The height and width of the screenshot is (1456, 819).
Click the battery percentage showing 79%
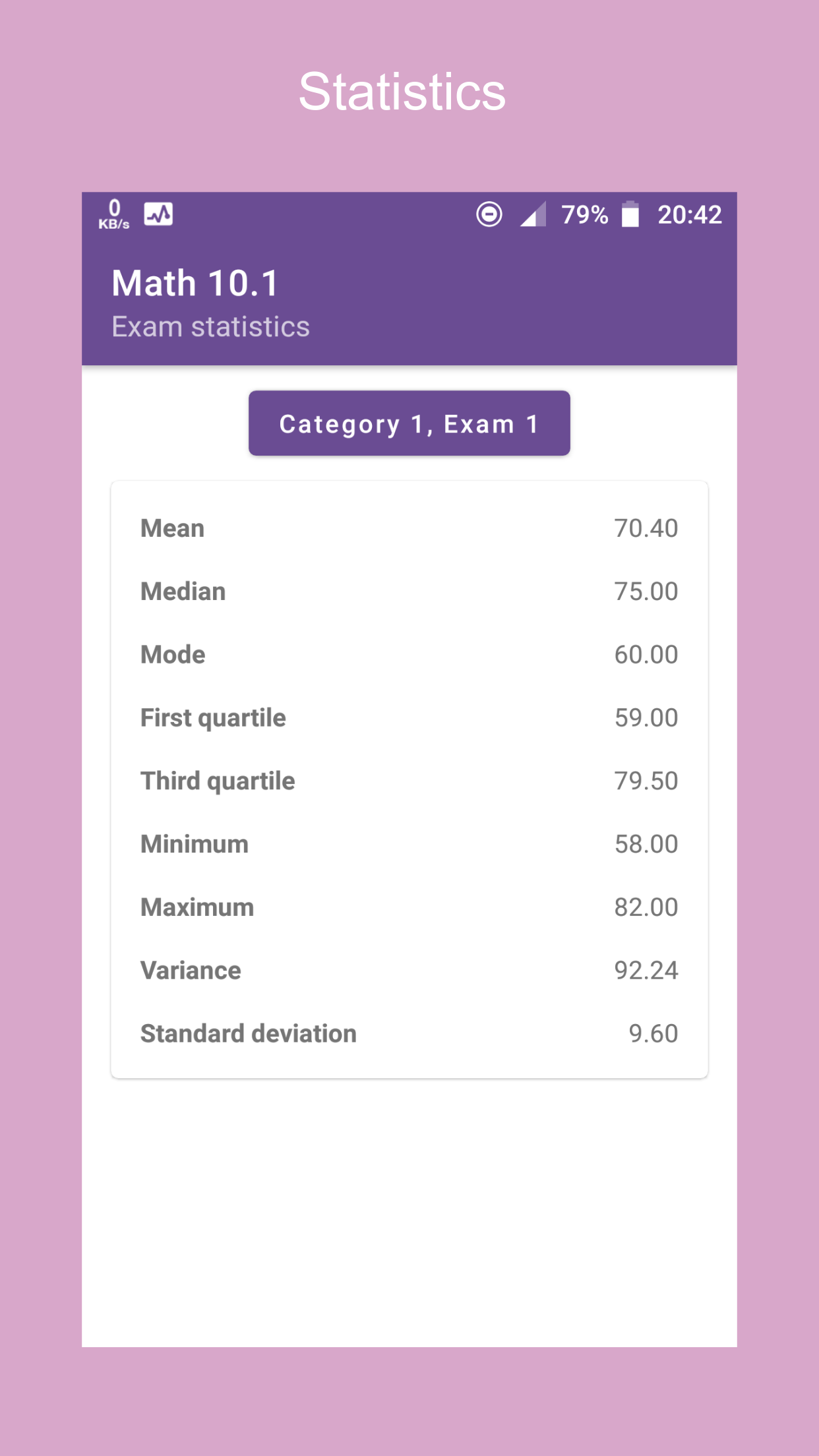click(584, 214)
